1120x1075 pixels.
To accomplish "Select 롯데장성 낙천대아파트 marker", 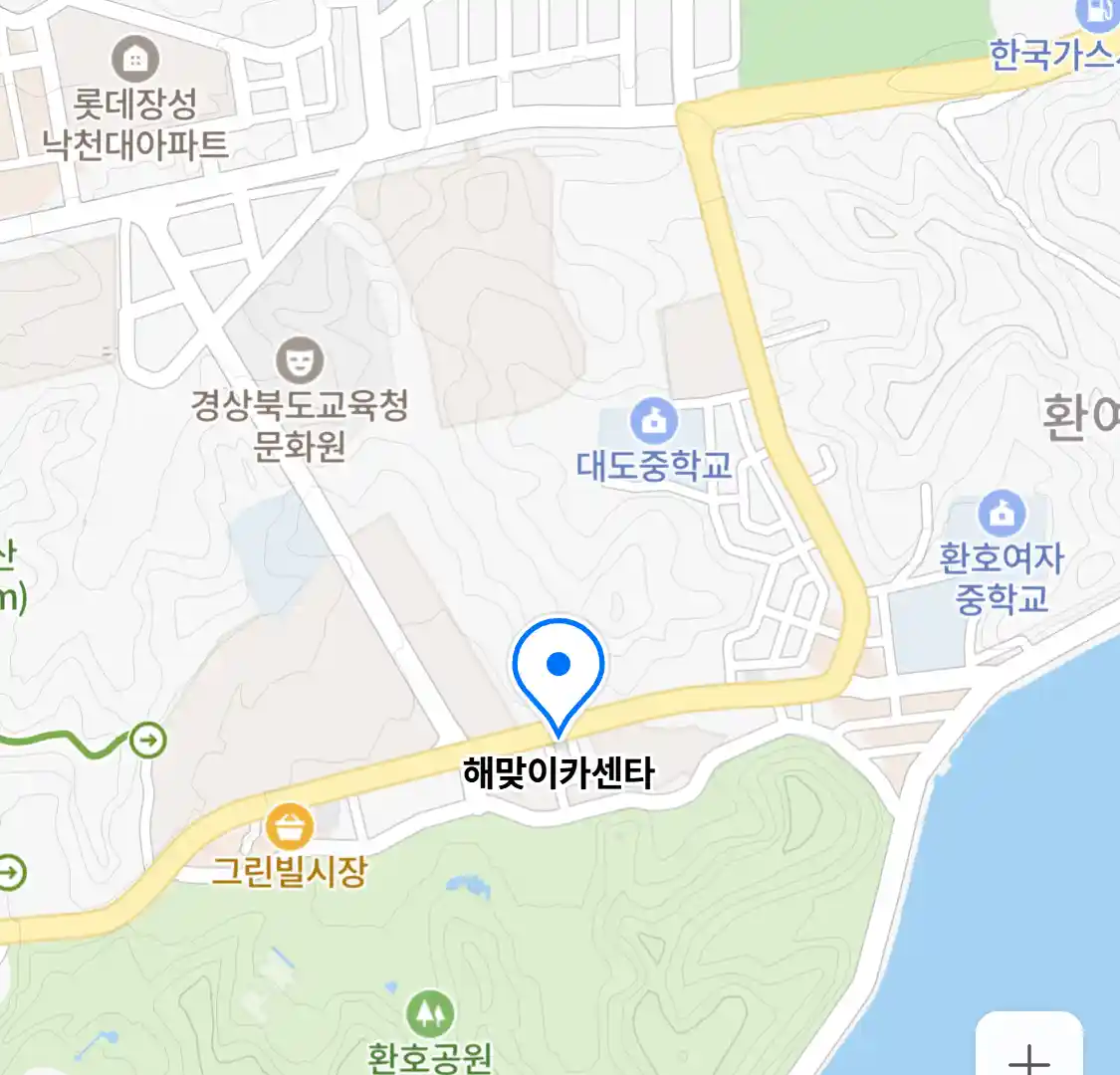I will [135, 60].
